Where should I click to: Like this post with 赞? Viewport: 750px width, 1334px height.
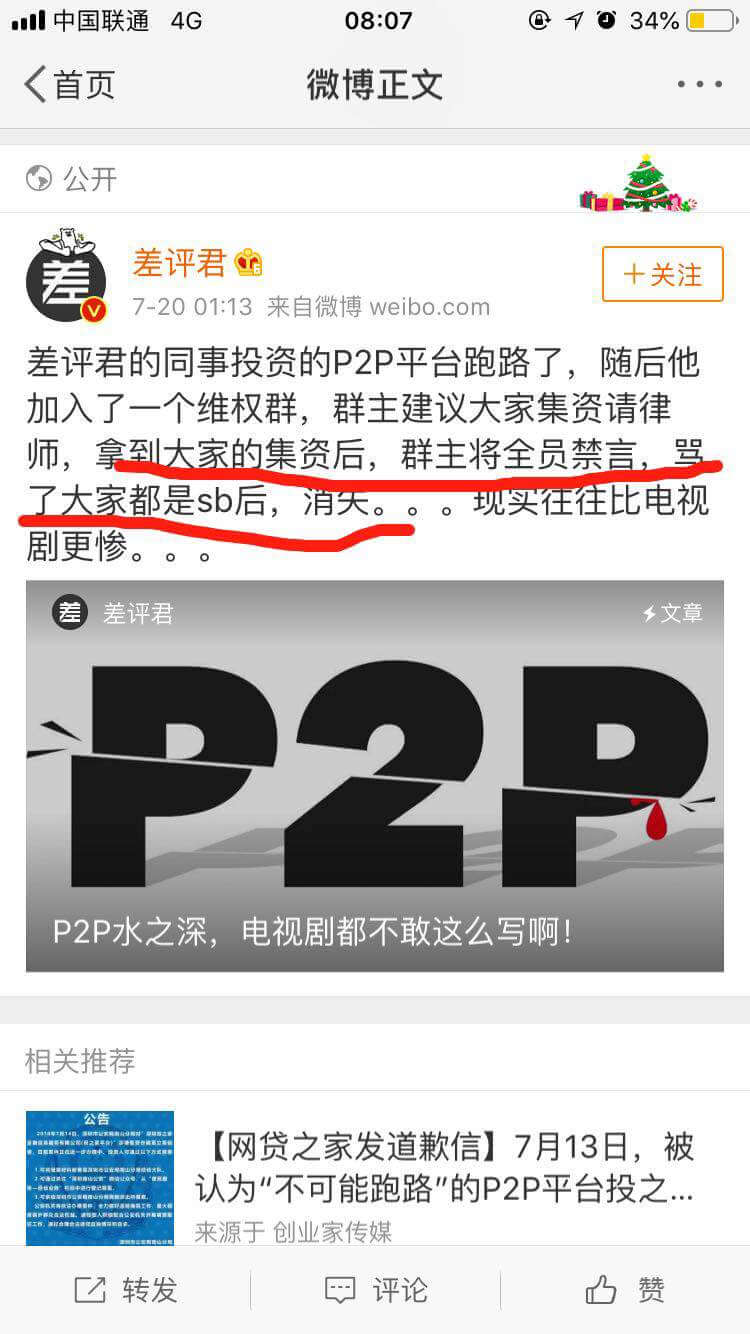[625, 1290]
